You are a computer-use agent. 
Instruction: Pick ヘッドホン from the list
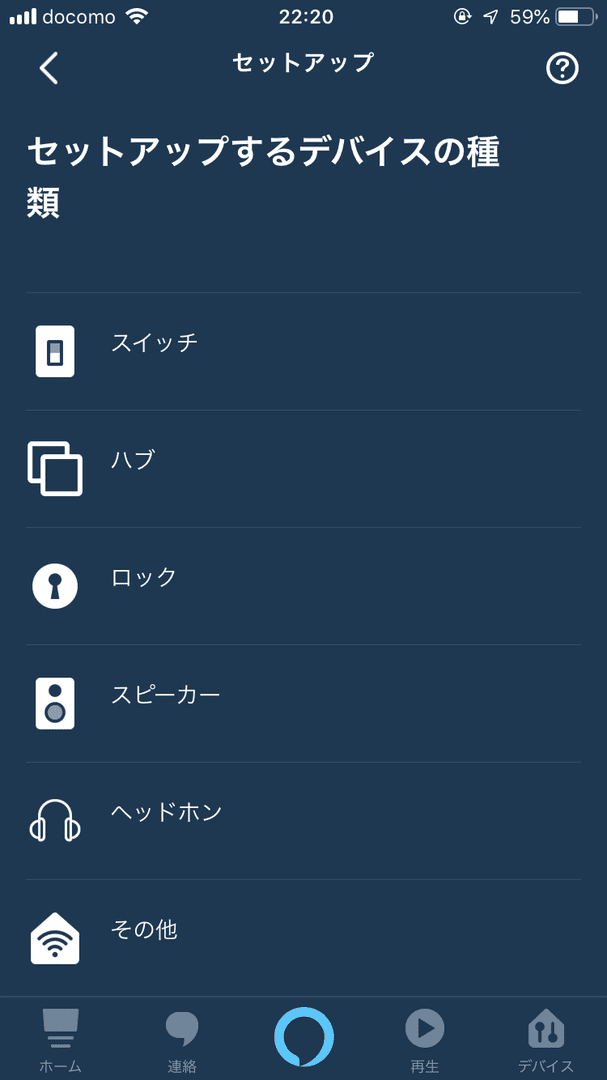click(303, 820)
